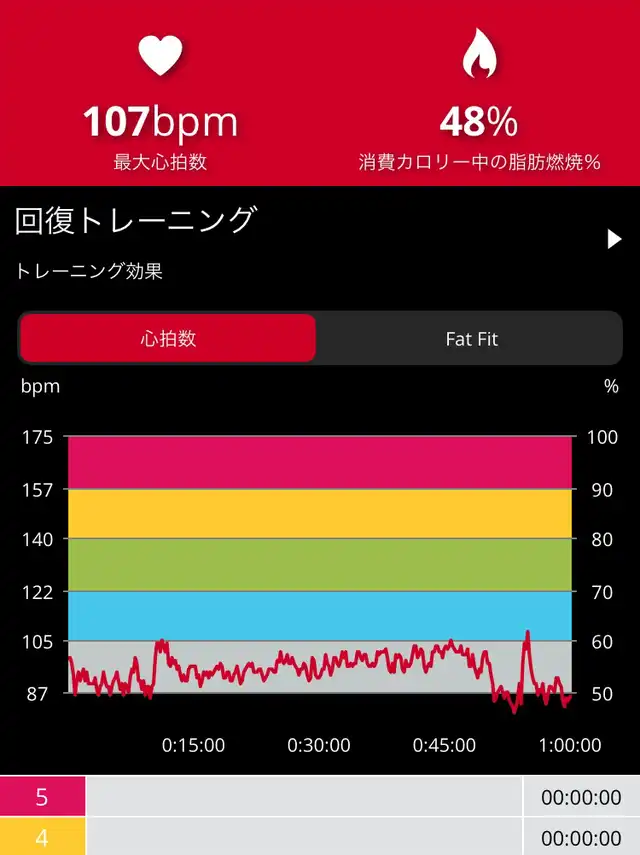Viewport: 640px width, 855px height.
Task: Switch to the Fat Fit tab
Action: click(471, 338)
